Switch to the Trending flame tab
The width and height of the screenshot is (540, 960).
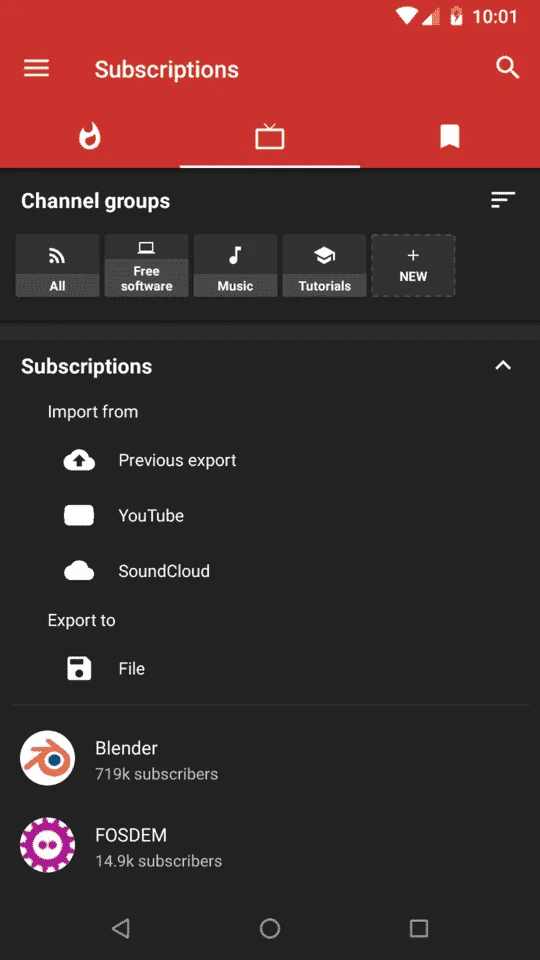point(90,137)
